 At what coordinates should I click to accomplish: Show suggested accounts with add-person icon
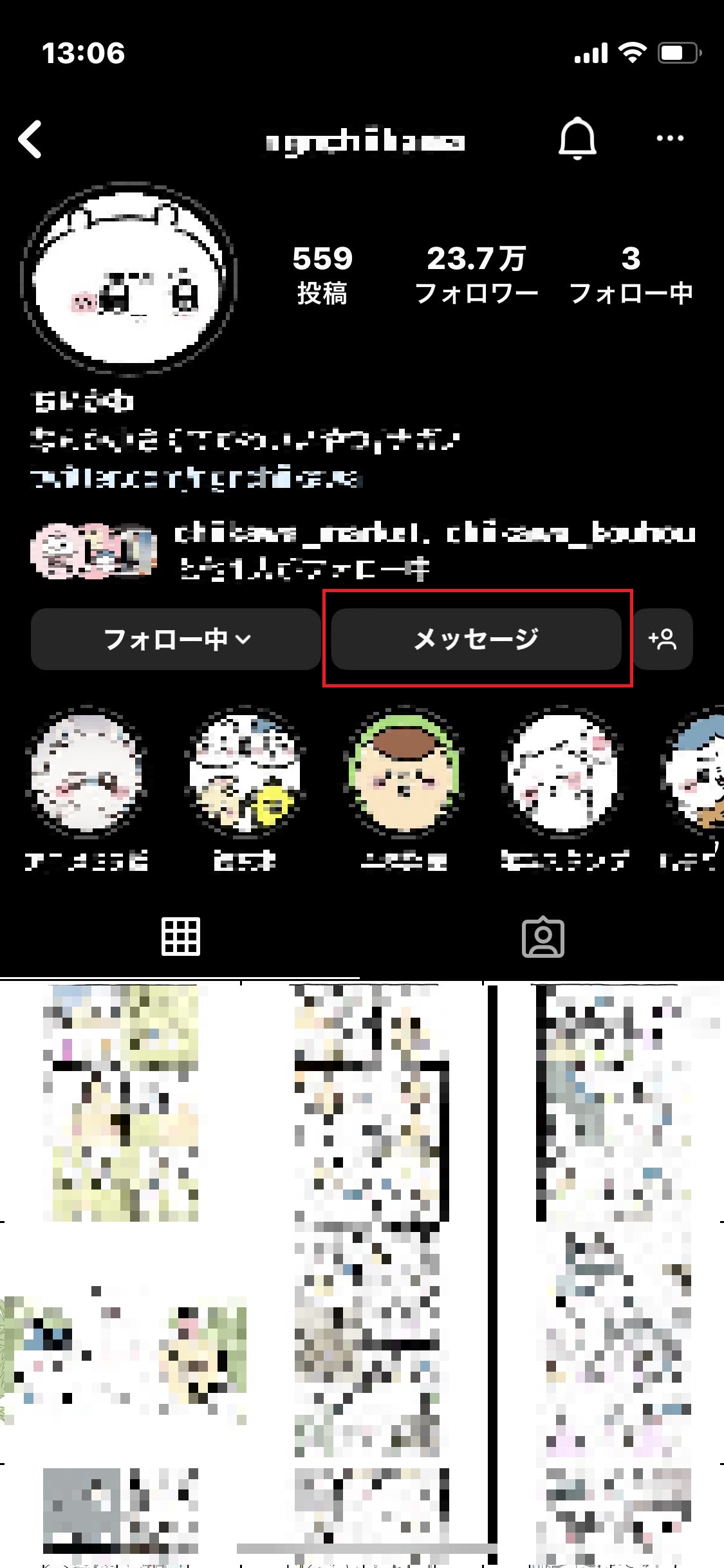(x=663, y=639)
